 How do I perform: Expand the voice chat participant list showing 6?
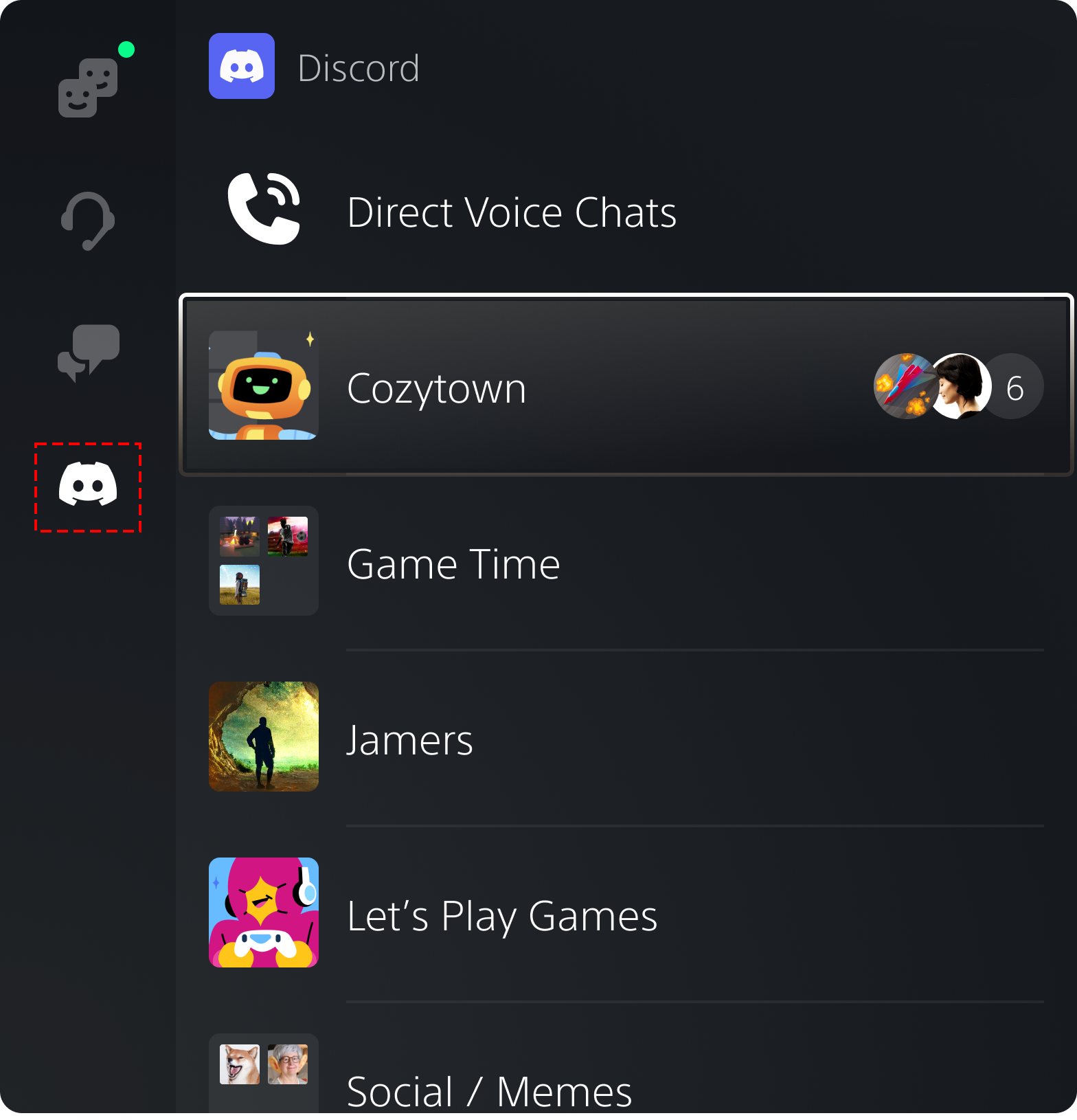pos(1014,386)
